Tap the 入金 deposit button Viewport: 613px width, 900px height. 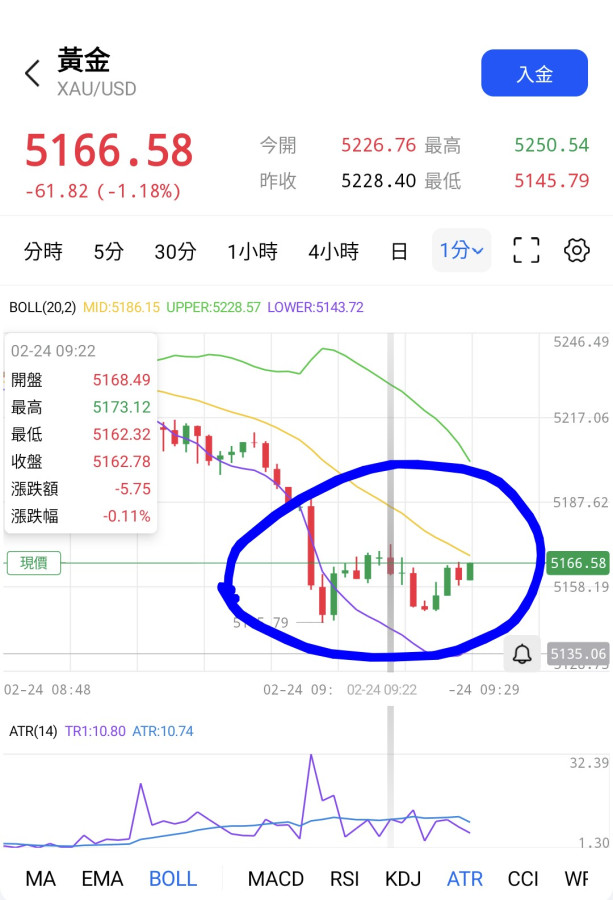[x=534, y=73]
